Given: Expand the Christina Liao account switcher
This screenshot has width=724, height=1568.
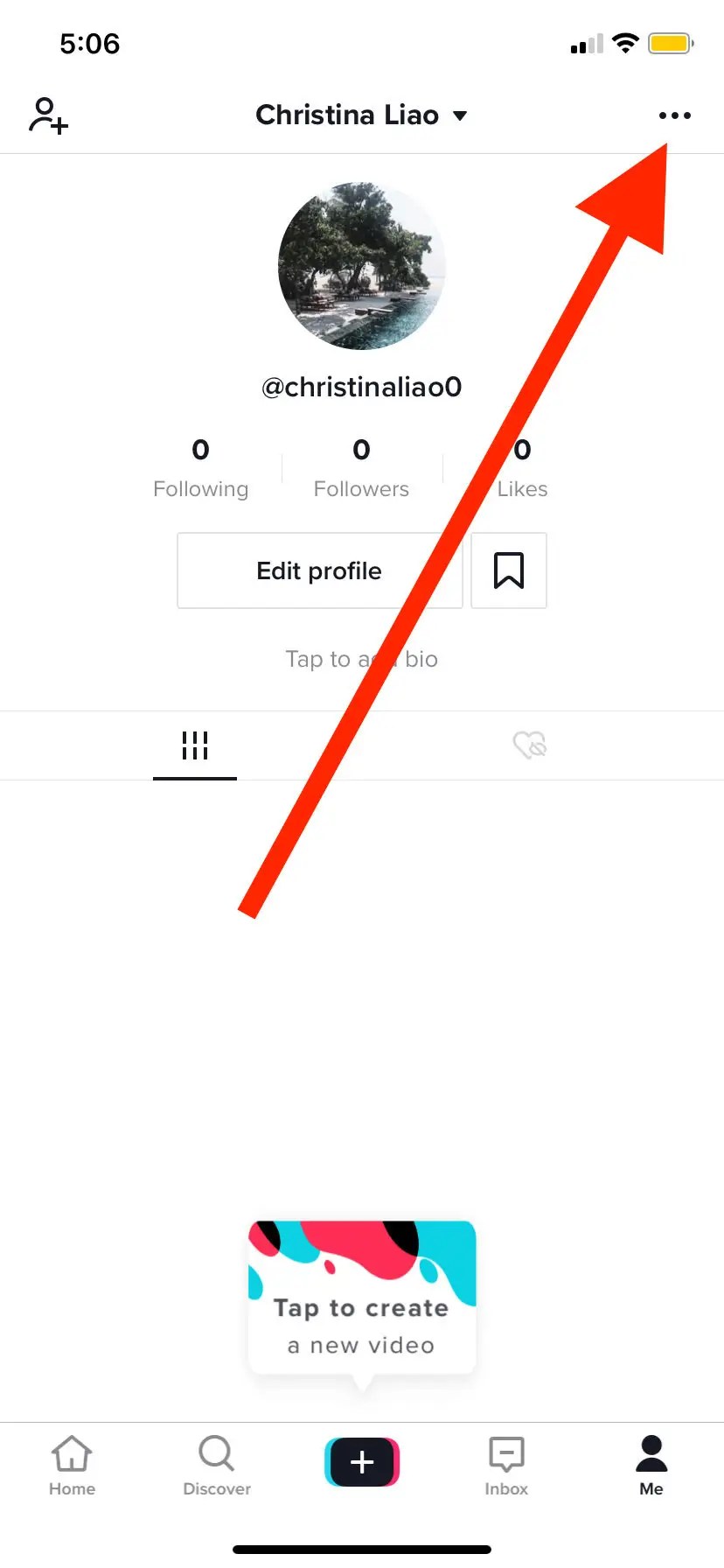Looking at the screenshot, I should click(x=361, y=115).
